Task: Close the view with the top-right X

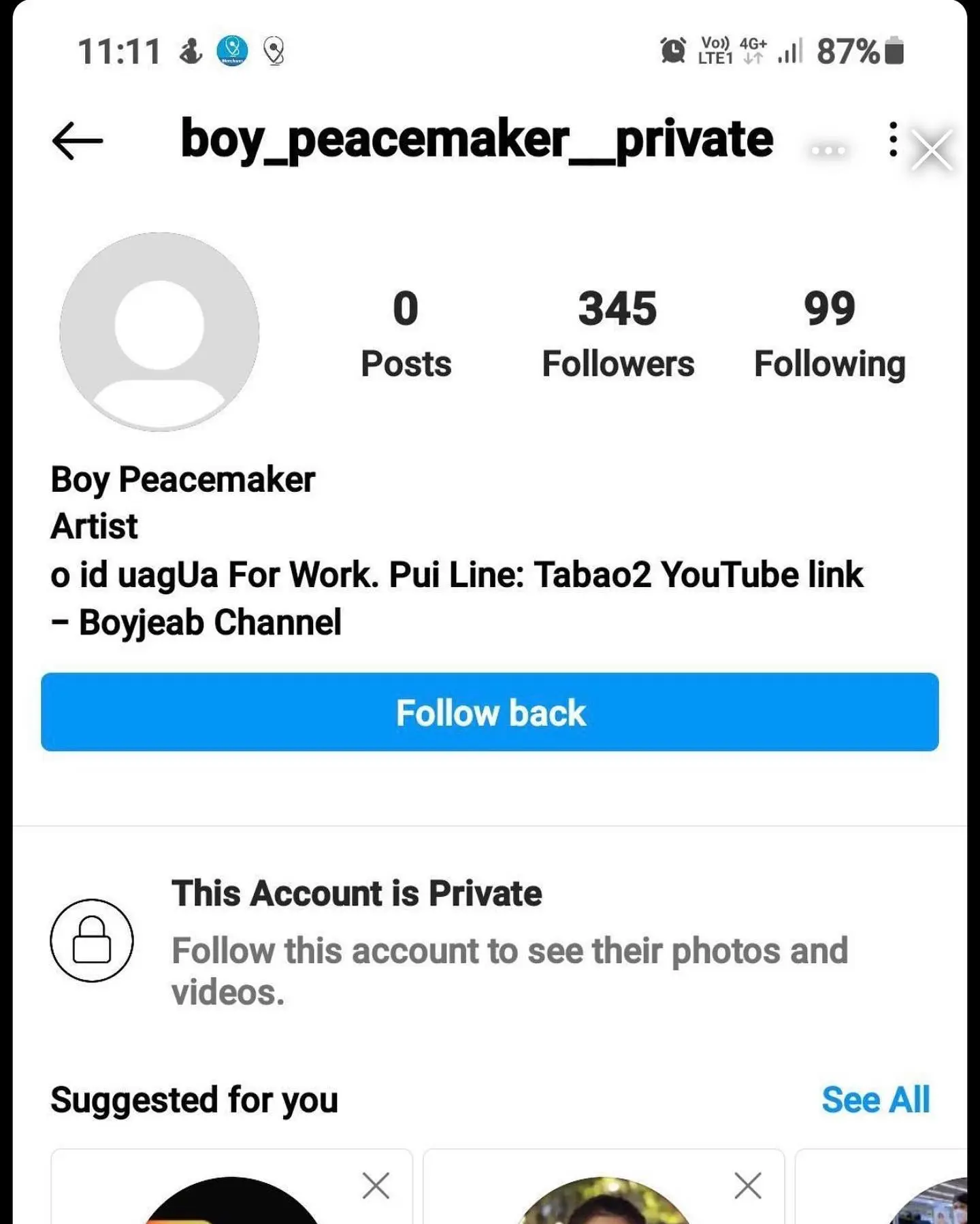Action: click(x=932, y=150)
